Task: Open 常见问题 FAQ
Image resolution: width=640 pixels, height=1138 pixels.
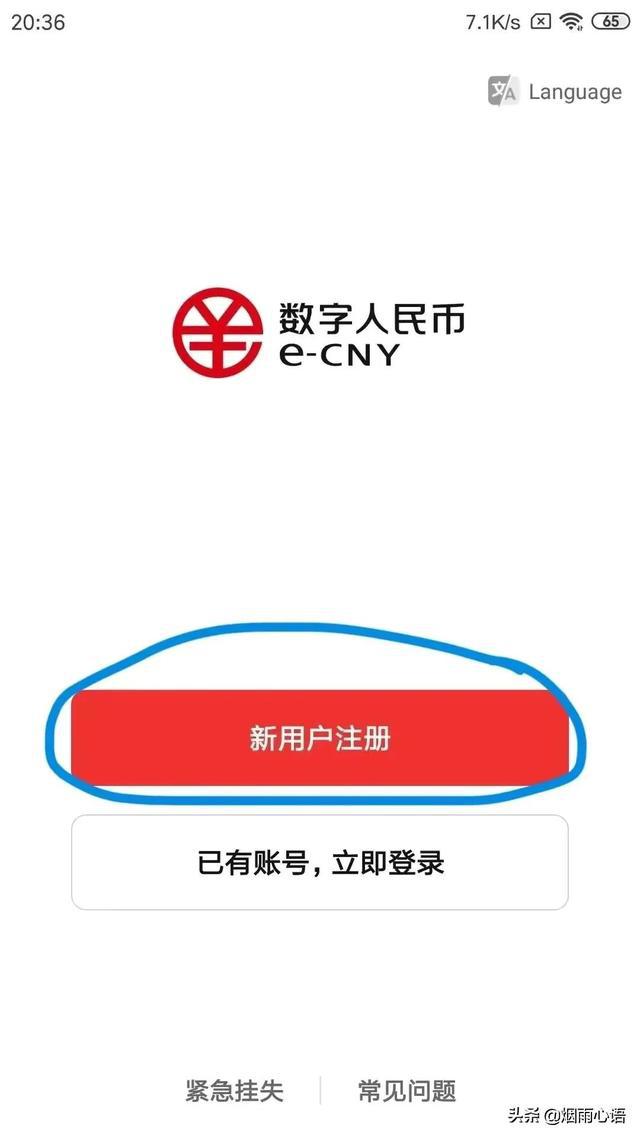Action: (407, 1090)
